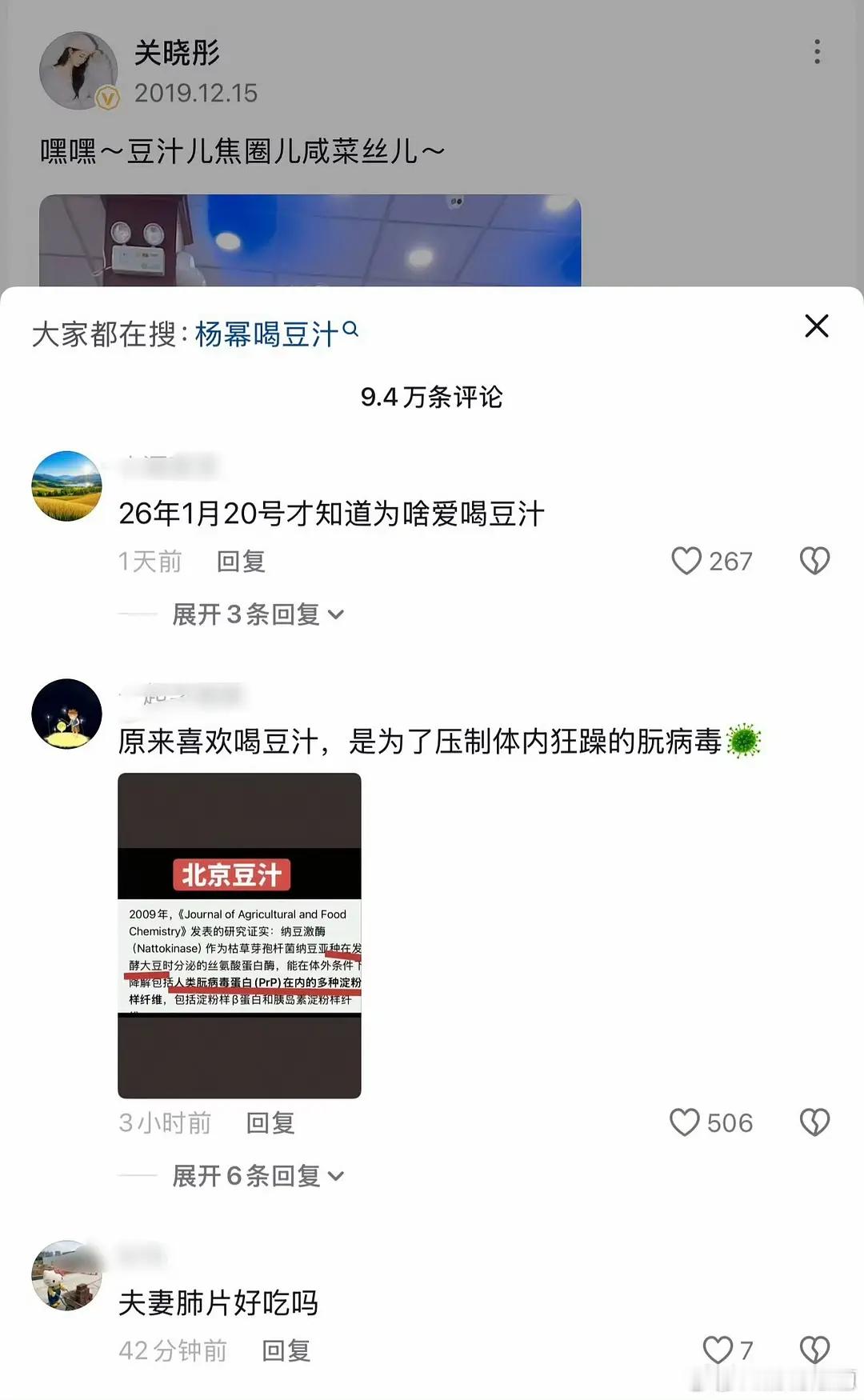Collapse replies via the chevron after 展开3条回复
This screenshot has width=864, height=1400.
click(x=339, y=614)
